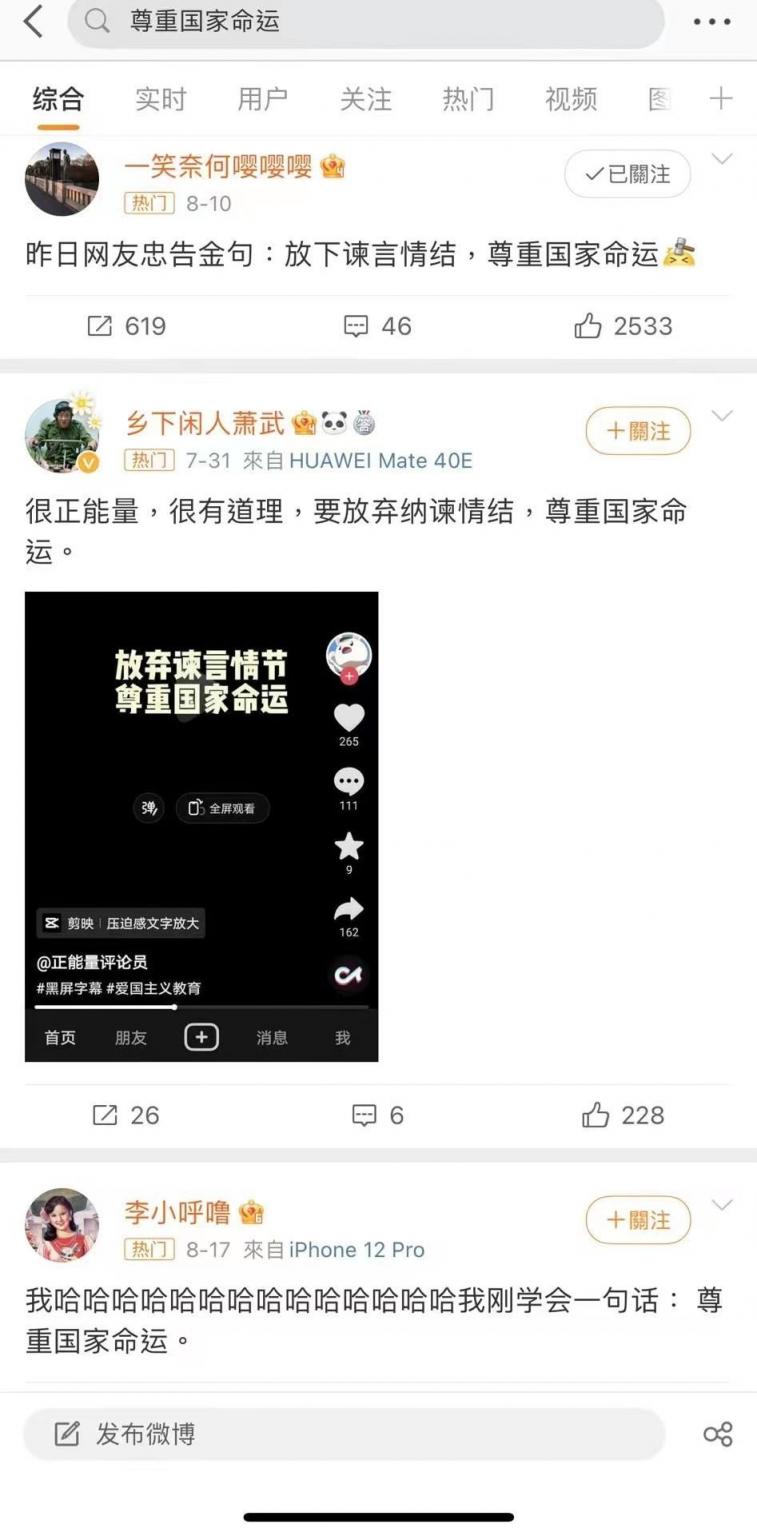Tap the plus icon beside the tabs
This screenshot has width=757, height=1536.
pos(721,98)
